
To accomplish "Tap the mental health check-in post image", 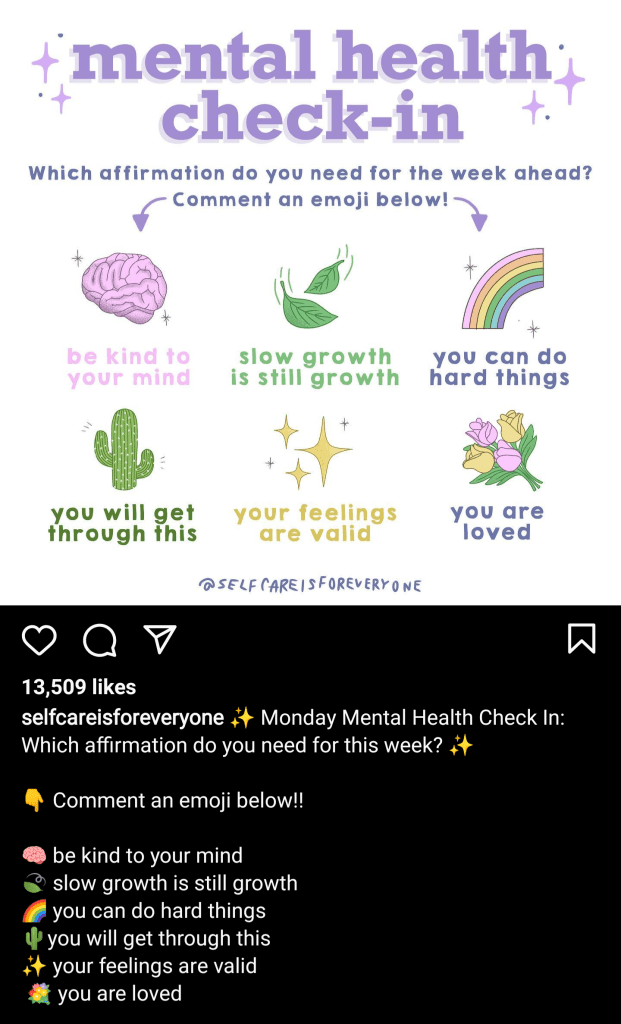I will 310,300.
